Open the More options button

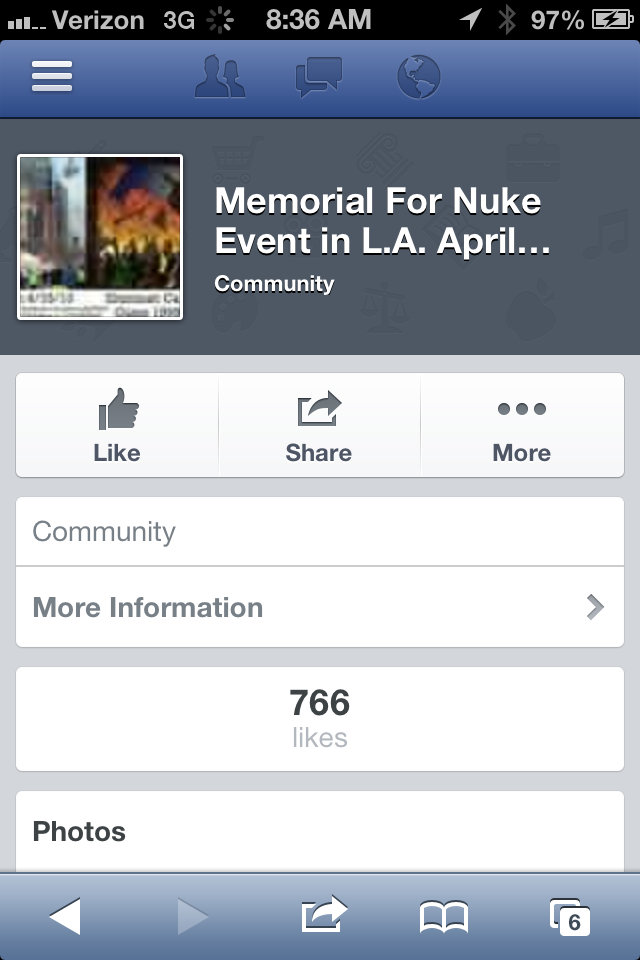click(521, 426)
